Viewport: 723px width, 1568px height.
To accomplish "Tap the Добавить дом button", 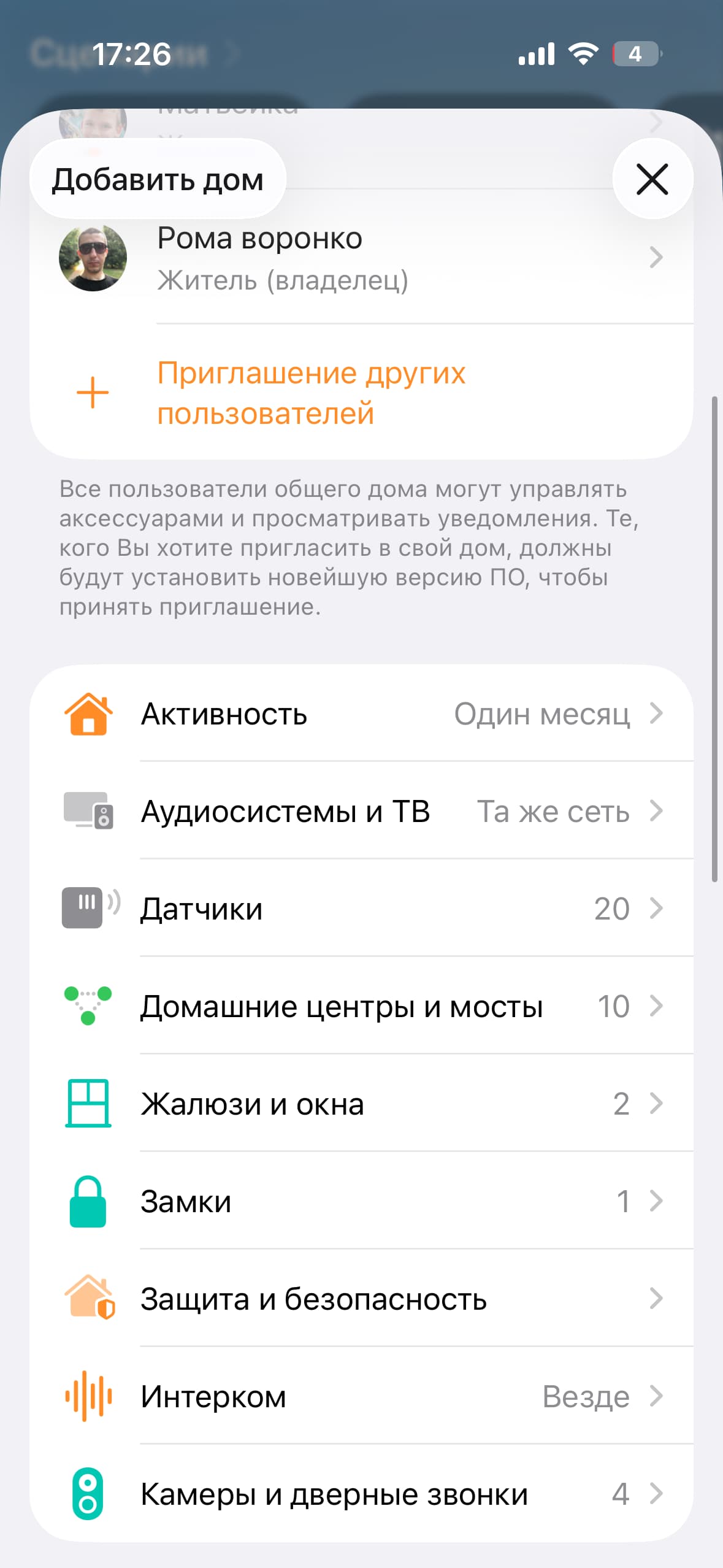I will click(x=158, y=179).
